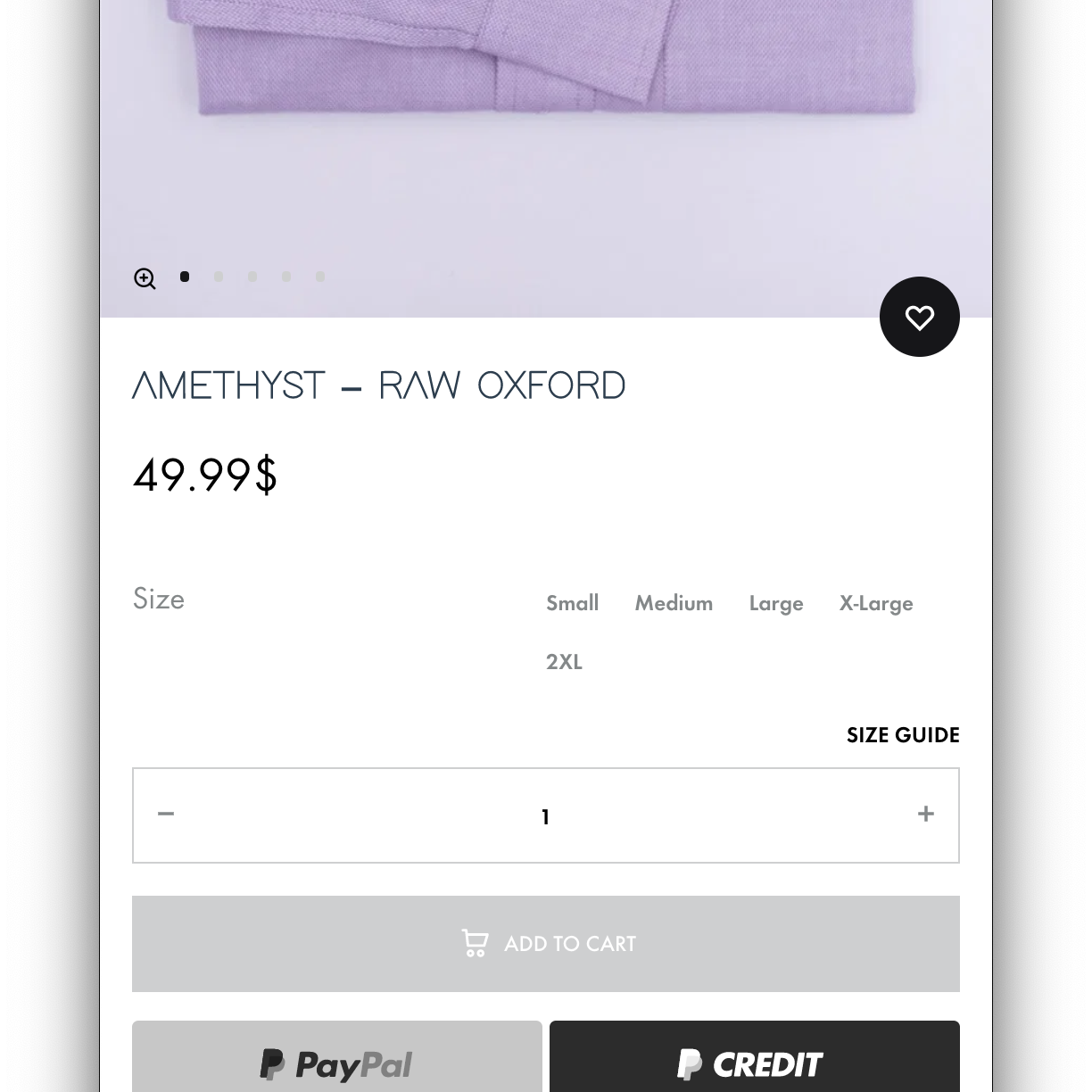Viewport: 1092px width, 1092px height.
Task: Increase quantity with the plus button
Action: 925,815
